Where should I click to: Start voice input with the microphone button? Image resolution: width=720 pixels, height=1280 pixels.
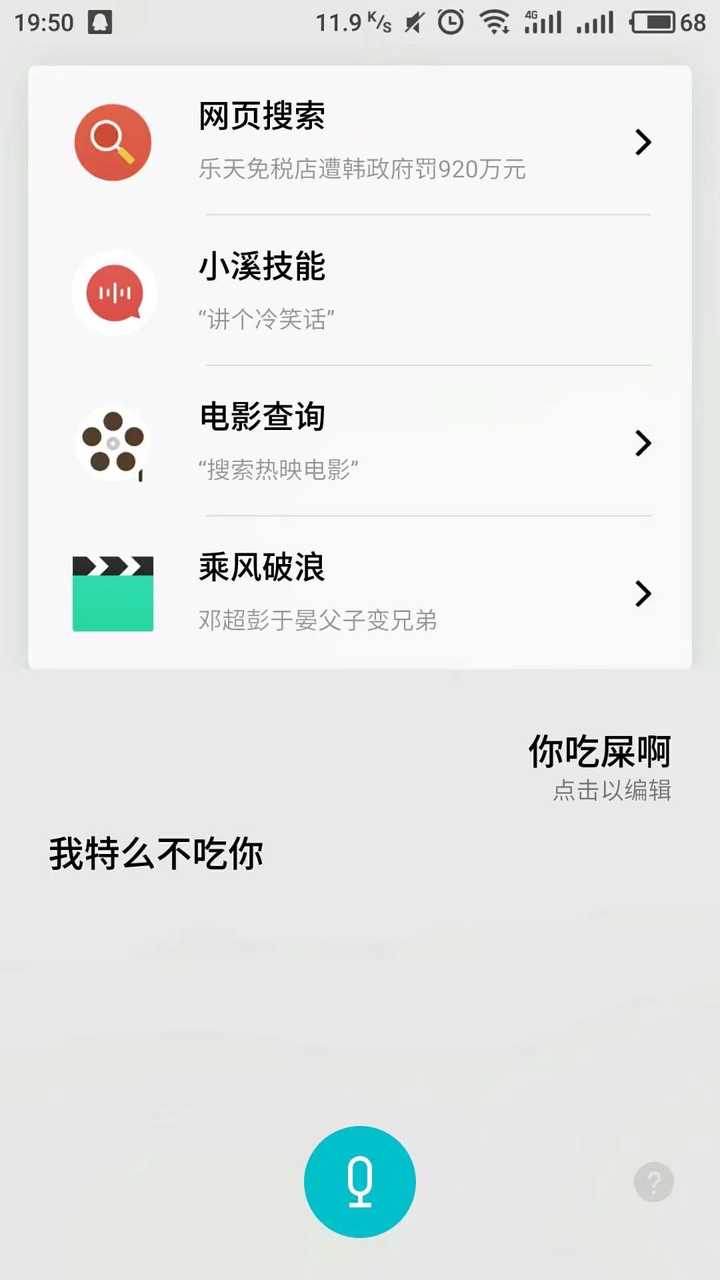point(360,1182)
